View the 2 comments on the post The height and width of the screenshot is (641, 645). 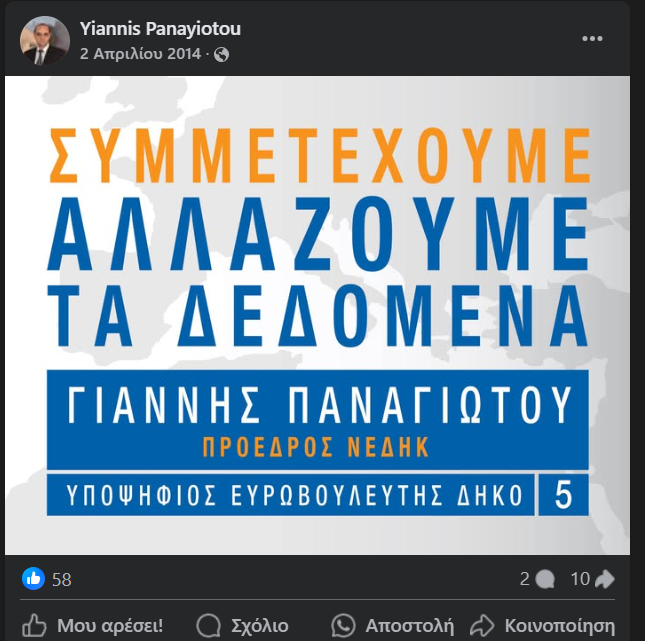pyautogui.click(x=537, y=579)
